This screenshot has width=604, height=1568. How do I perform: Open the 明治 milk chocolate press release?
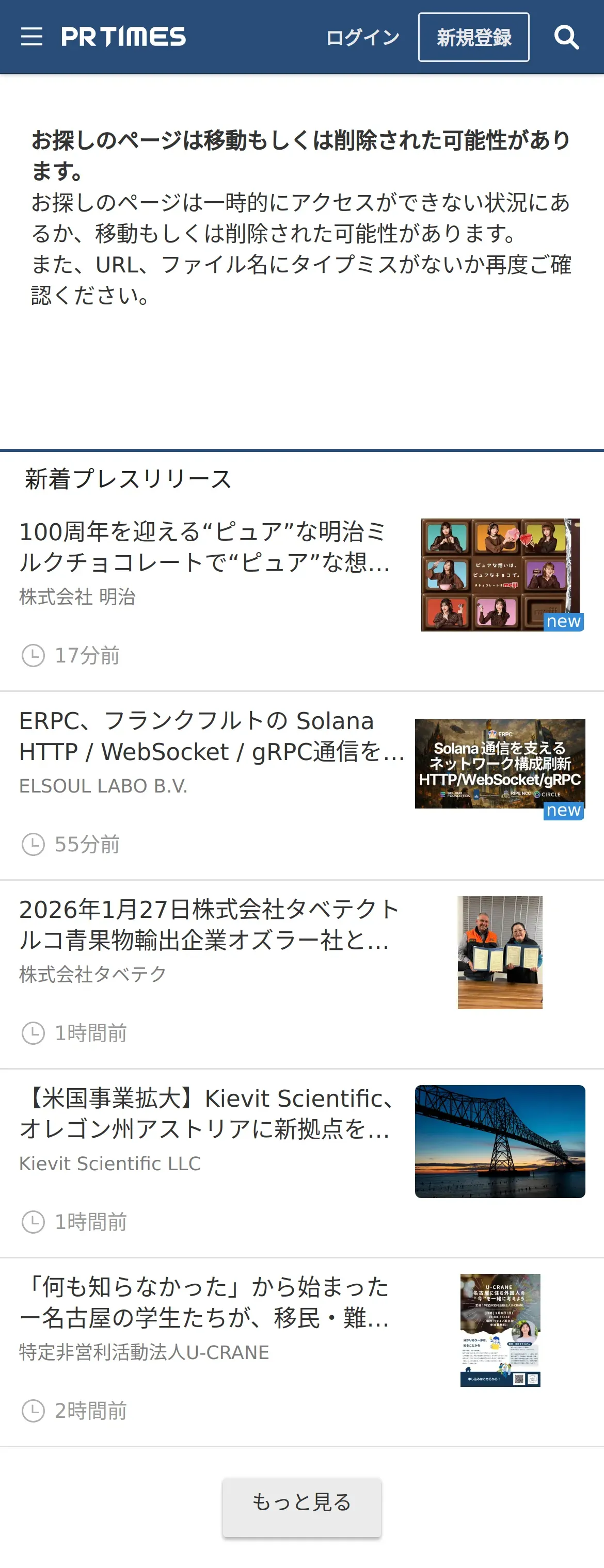(x=204, y=546)
